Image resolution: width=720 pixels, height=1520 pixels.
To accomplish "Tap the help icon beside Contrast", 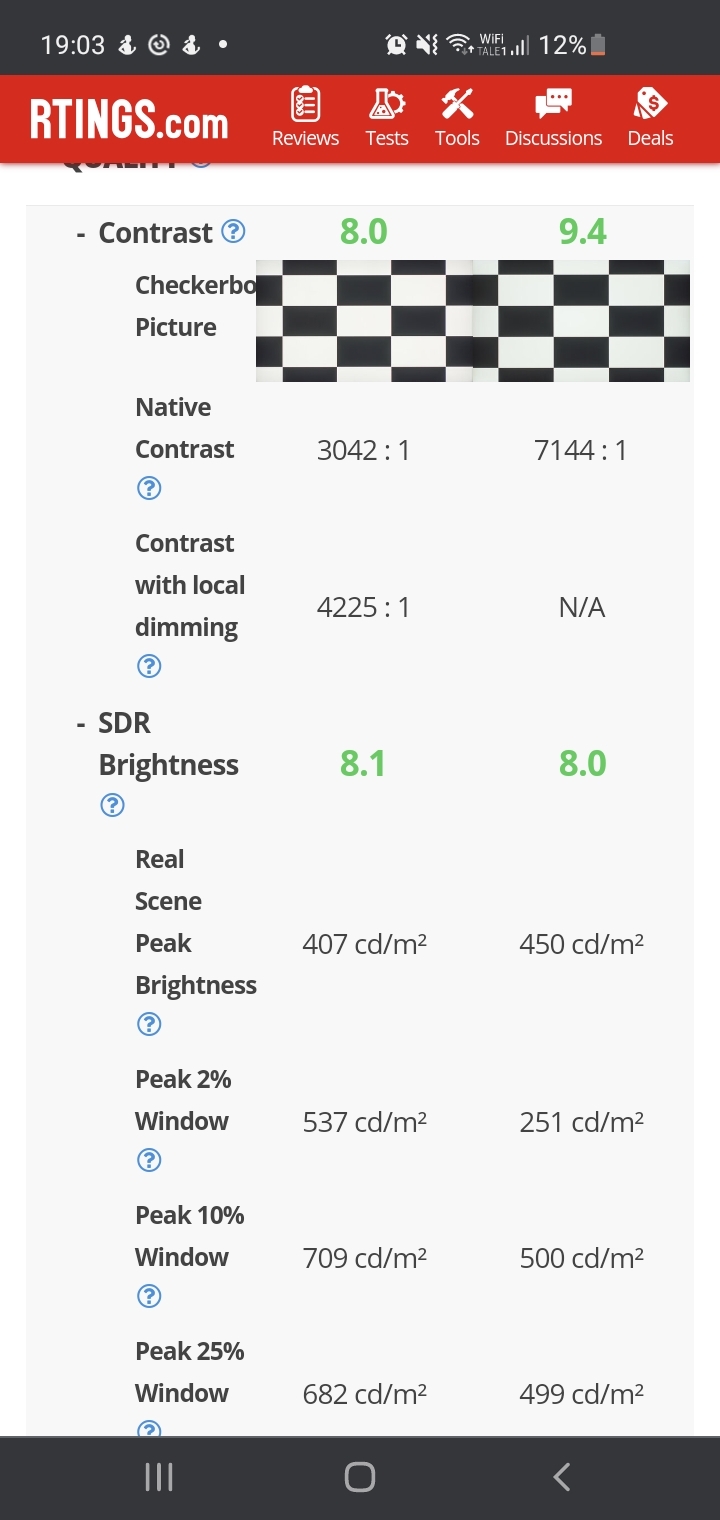I will point(232,232).
